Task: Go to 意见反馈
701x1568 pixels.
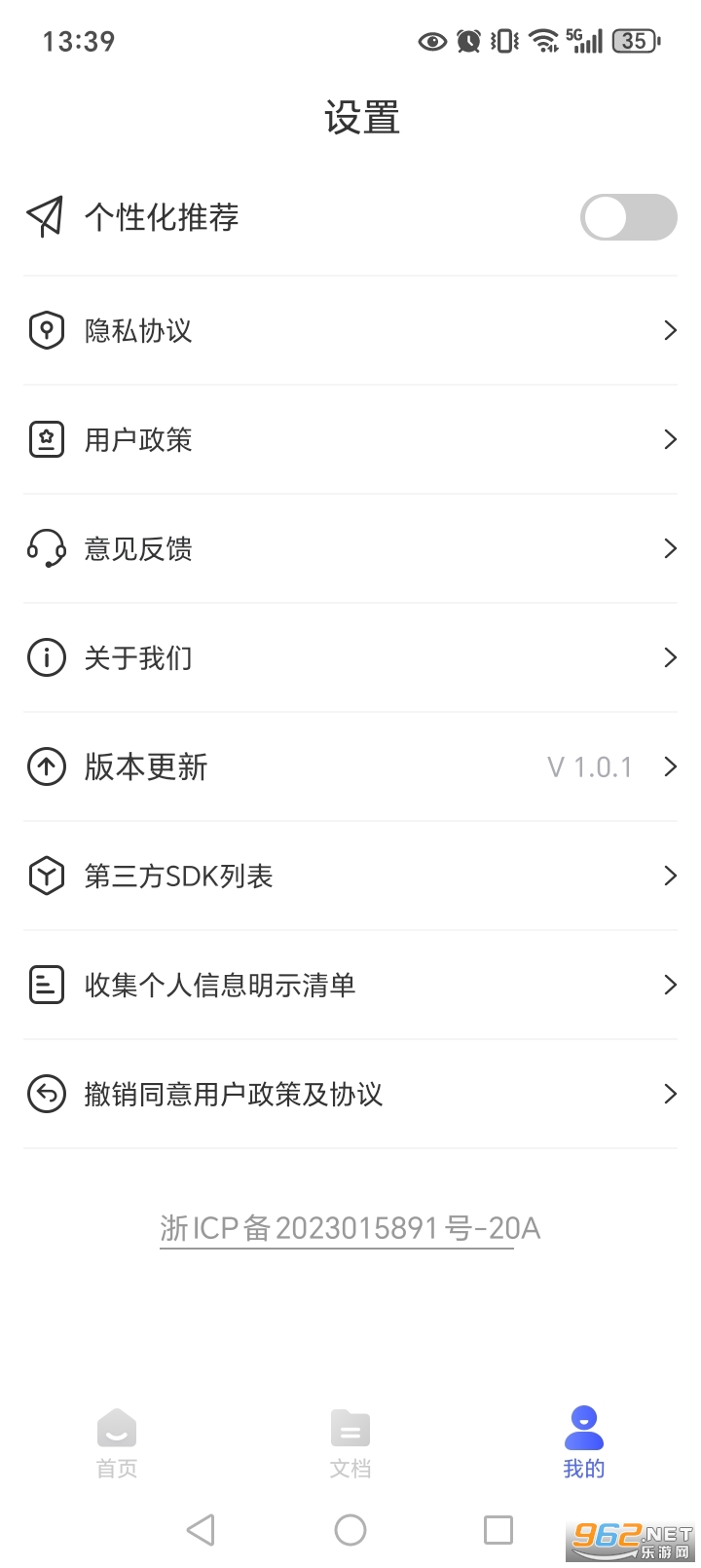Action: click(350, 549)
